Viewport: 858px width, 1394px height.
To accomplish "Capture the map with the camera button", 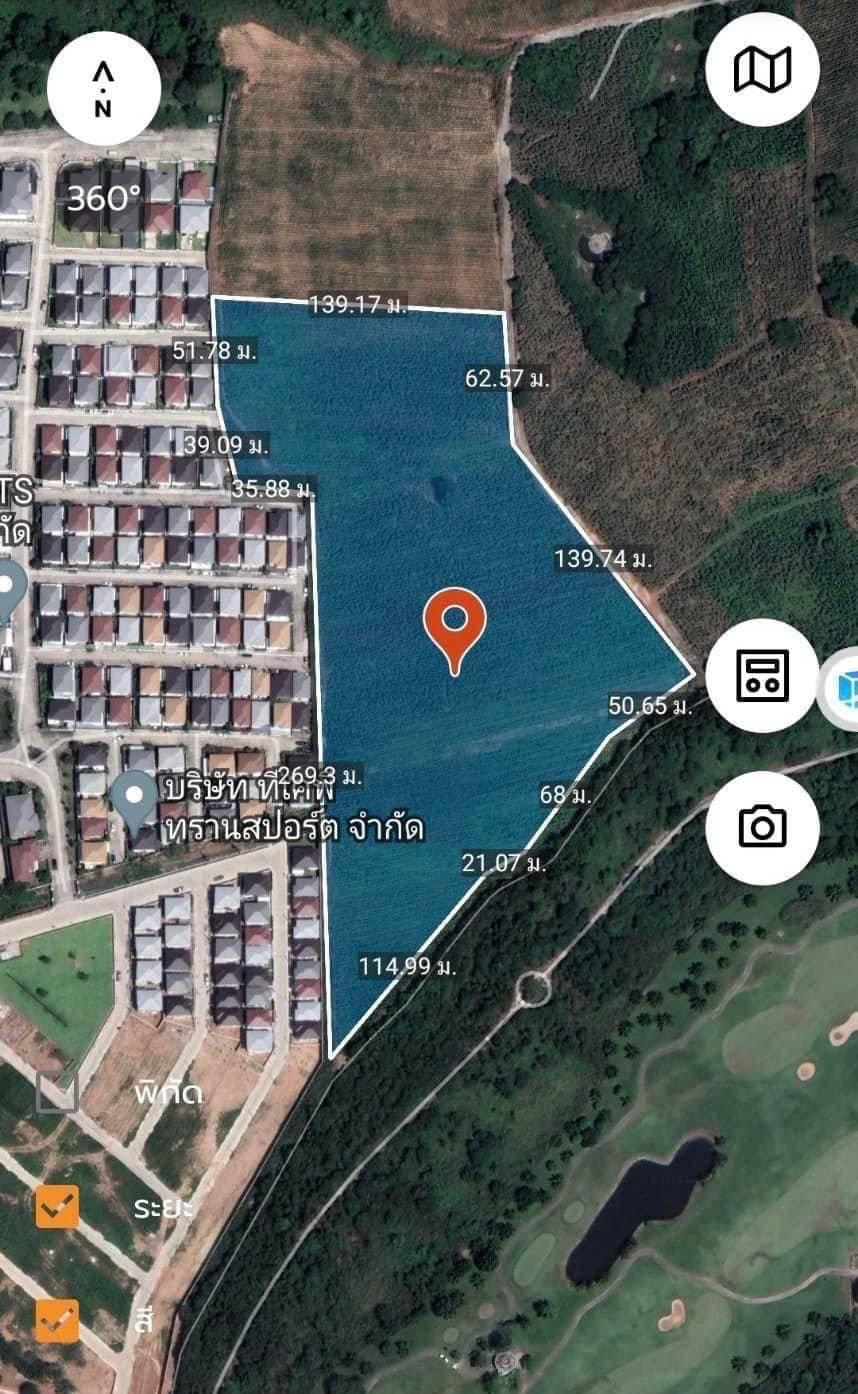I will pyautogui.click(x=762, y=827).
